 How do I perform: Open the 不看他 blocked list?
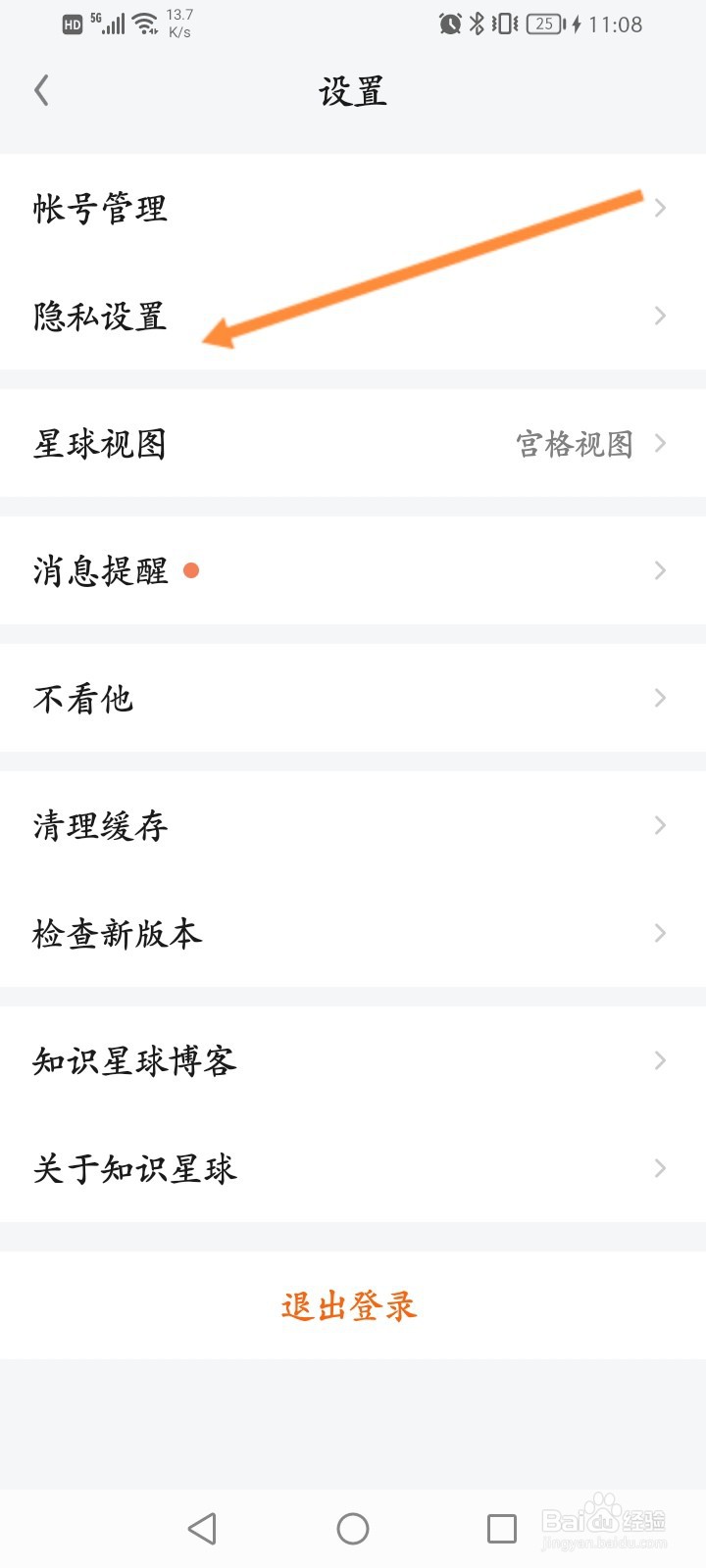point(353,698)
